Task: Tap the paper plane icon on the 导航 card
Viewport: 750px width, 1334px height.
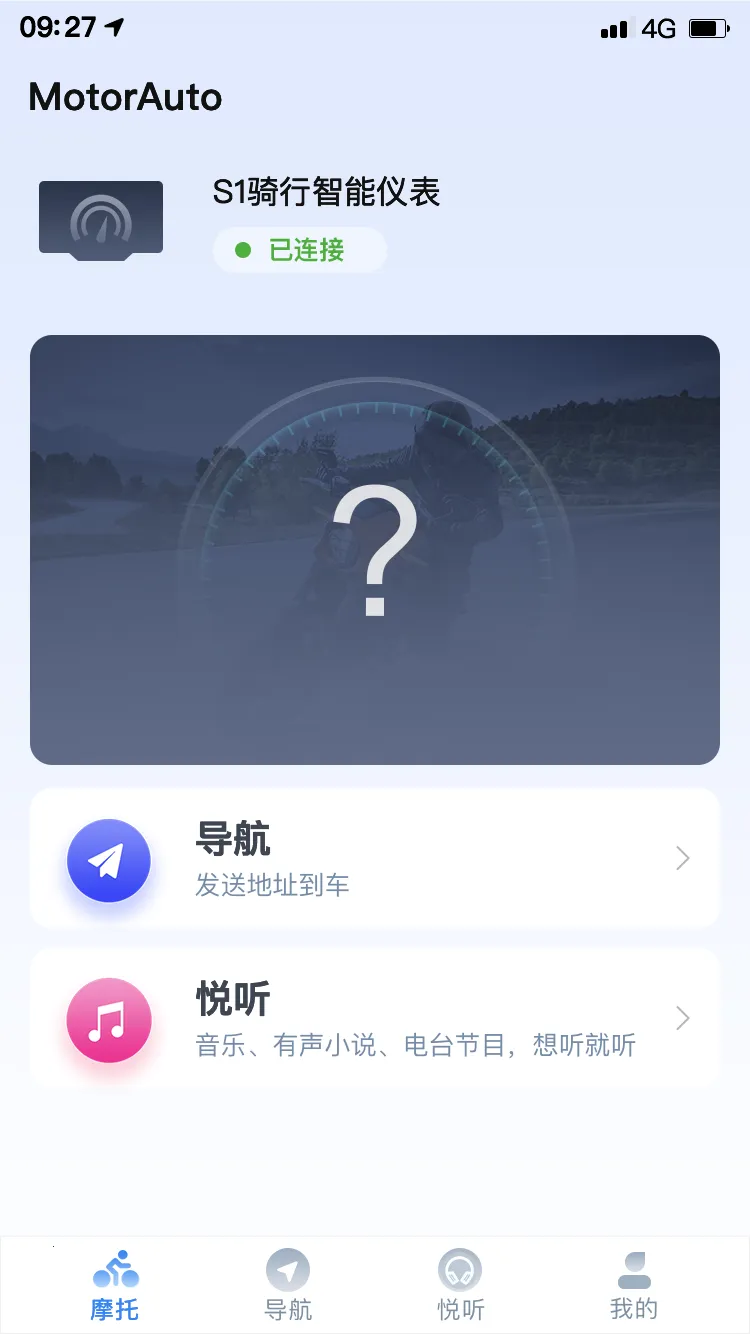Action: tap(109, 858)
